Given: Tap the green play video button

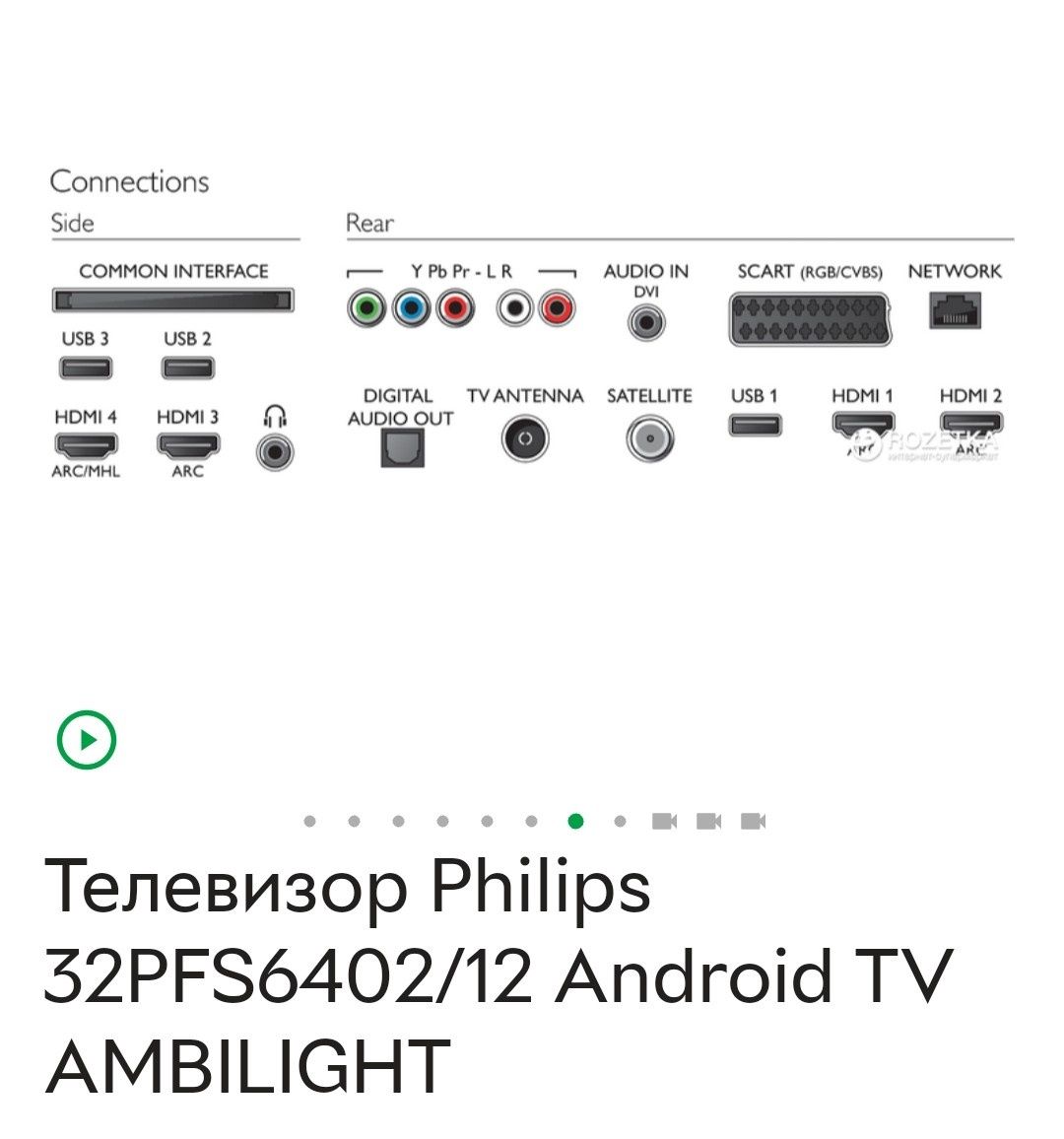Looking at the screenshot, I should [87, 739].
